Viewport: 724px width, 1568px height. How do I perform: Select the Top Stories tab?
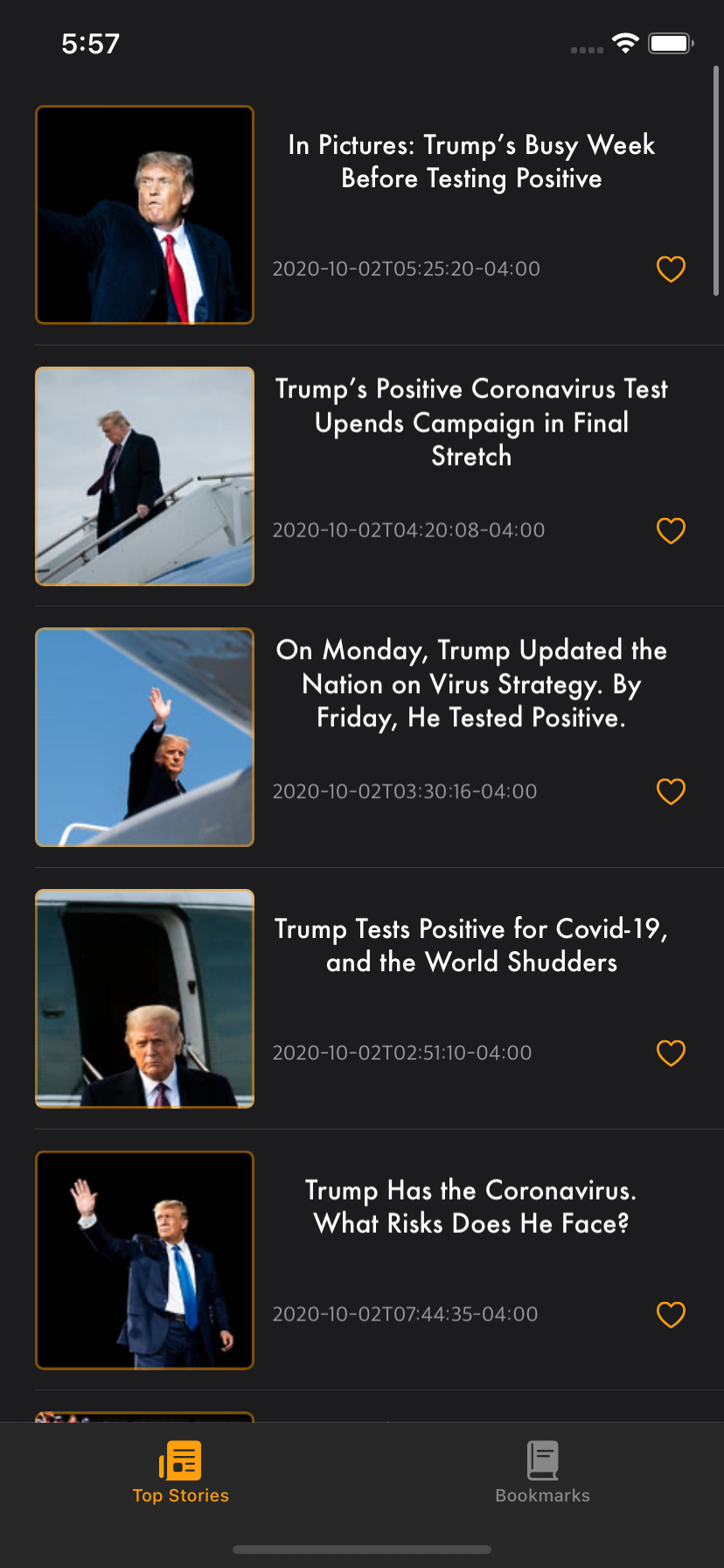click(x=180, y=1473)
